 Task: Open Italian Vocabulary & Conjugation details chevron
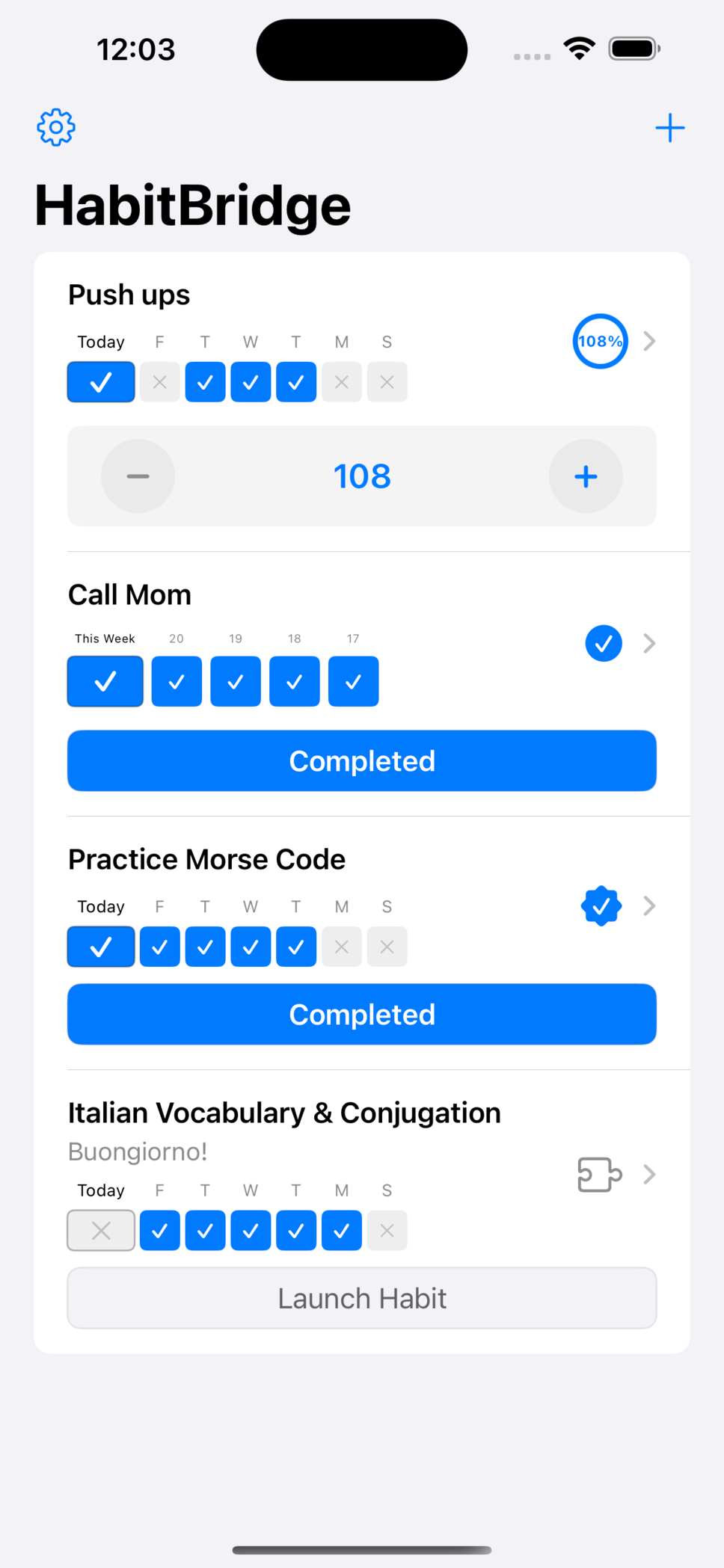[x=649, y=1175]
